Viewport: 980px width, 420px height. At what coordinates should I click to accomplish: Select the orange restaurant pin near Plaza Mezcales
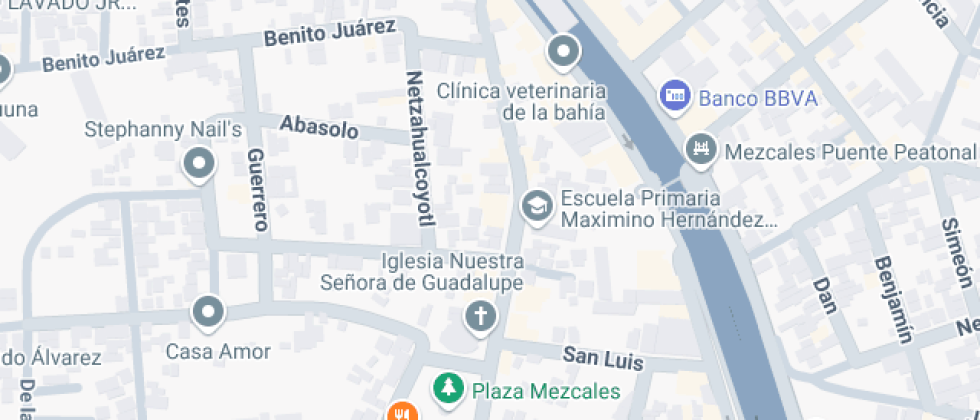coord(401,411)
